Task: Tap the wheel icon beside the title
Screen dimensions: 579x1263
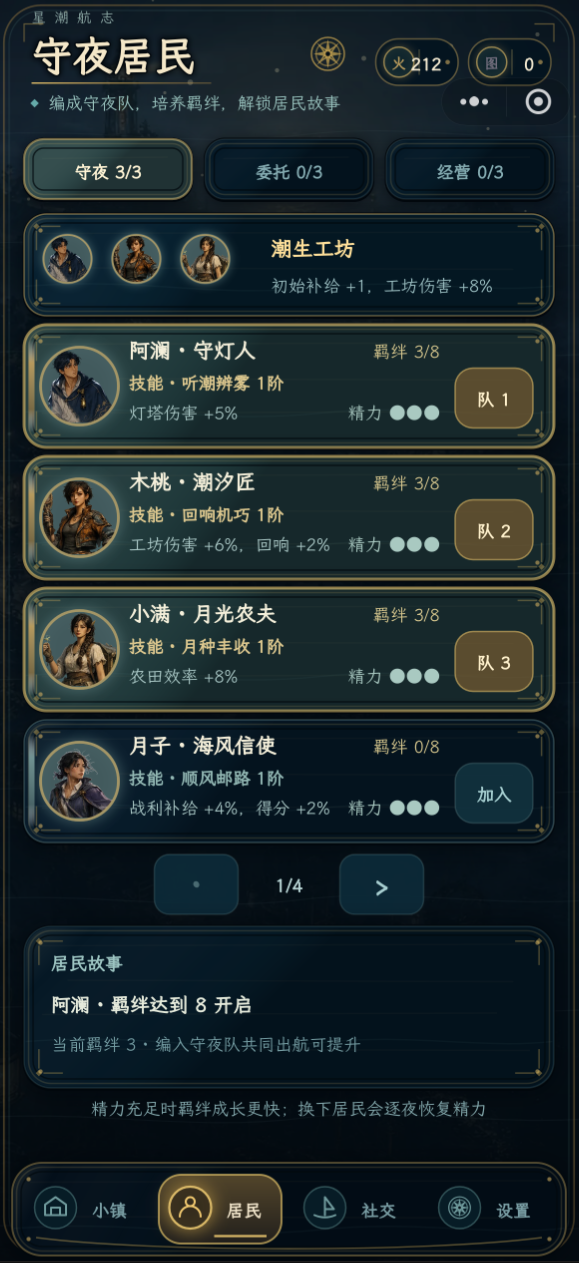Action: [328, 54]
